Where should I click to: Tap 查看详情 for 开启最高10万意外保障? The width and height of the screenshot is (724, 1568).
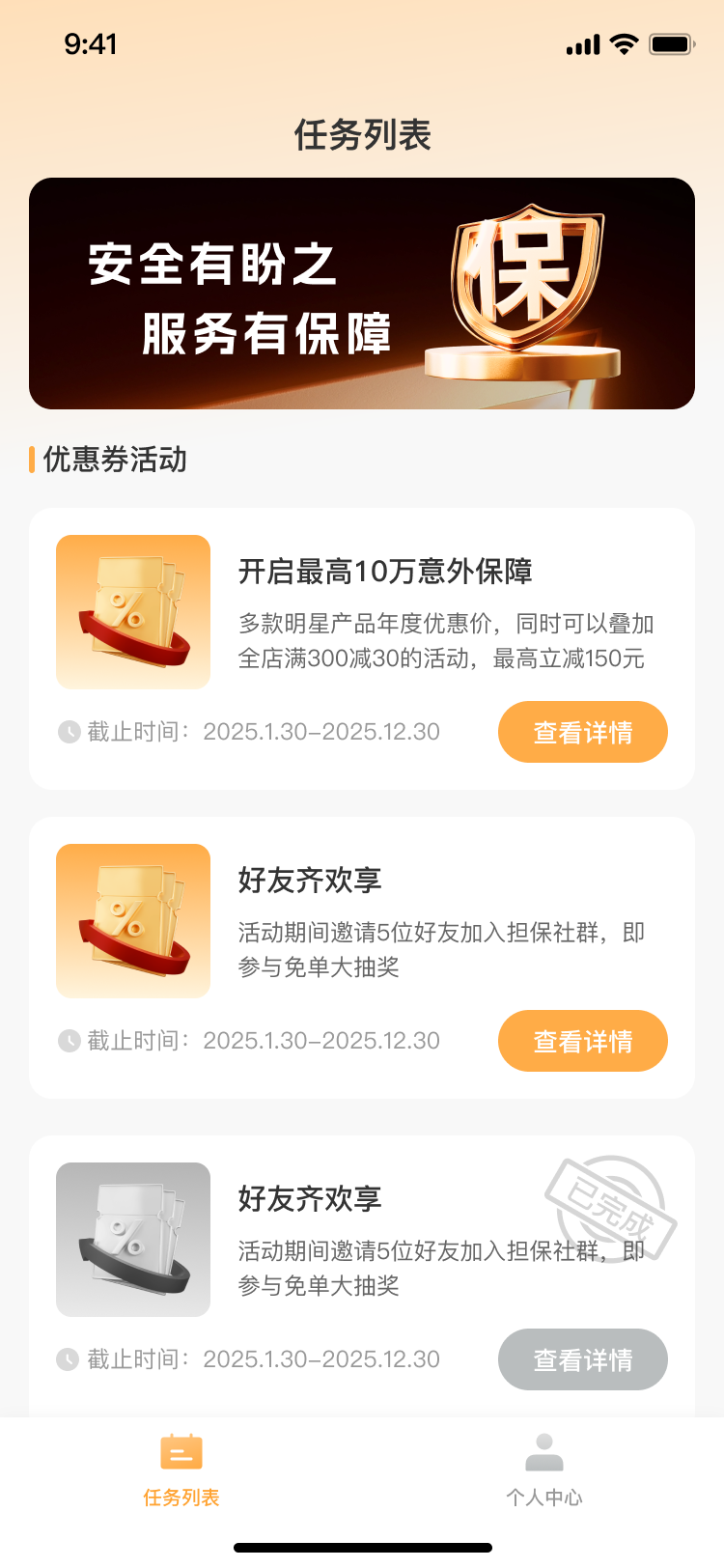tap(582, 732)
